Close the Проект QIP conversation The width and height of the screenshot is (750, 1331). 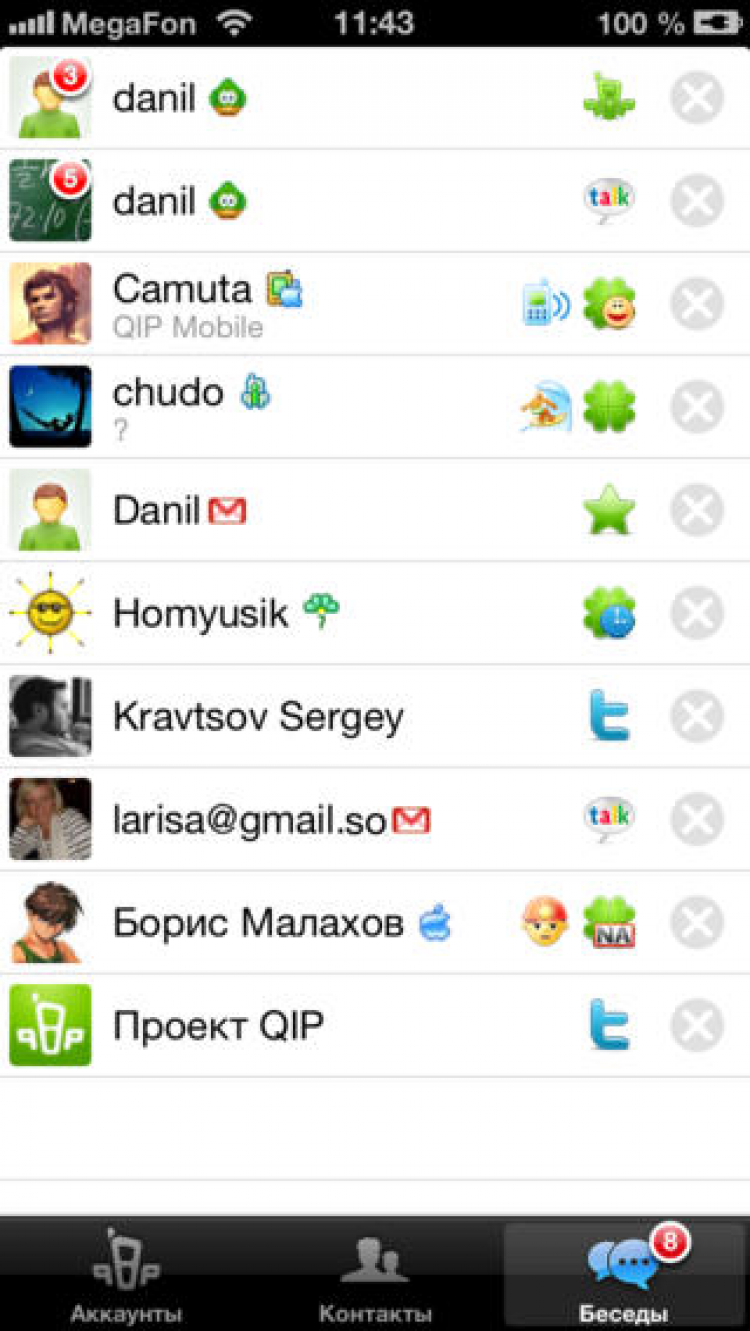pos(697,1026)
